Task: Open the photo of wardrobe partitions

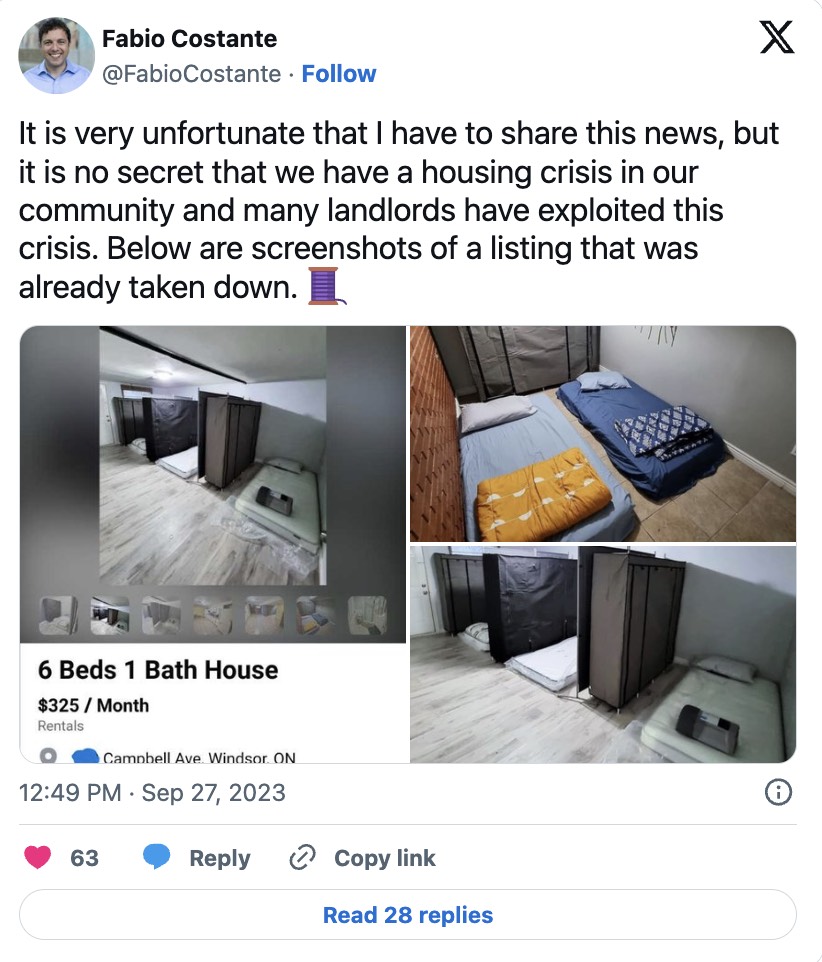Action: (603, 654)
